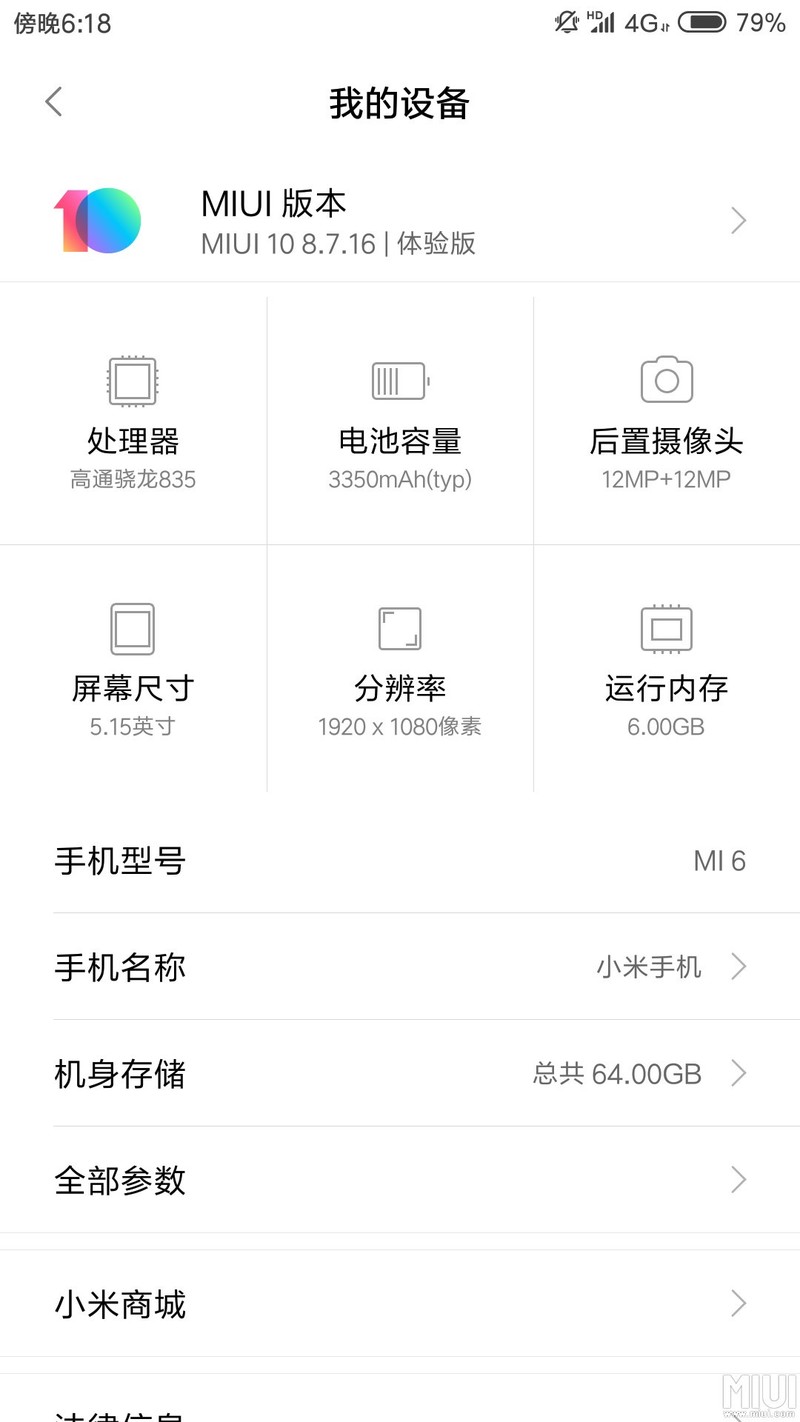Tap the 我的设备 title
Image resolution: width=800 pixels, height=1422 pixels.
coord(399,103)
